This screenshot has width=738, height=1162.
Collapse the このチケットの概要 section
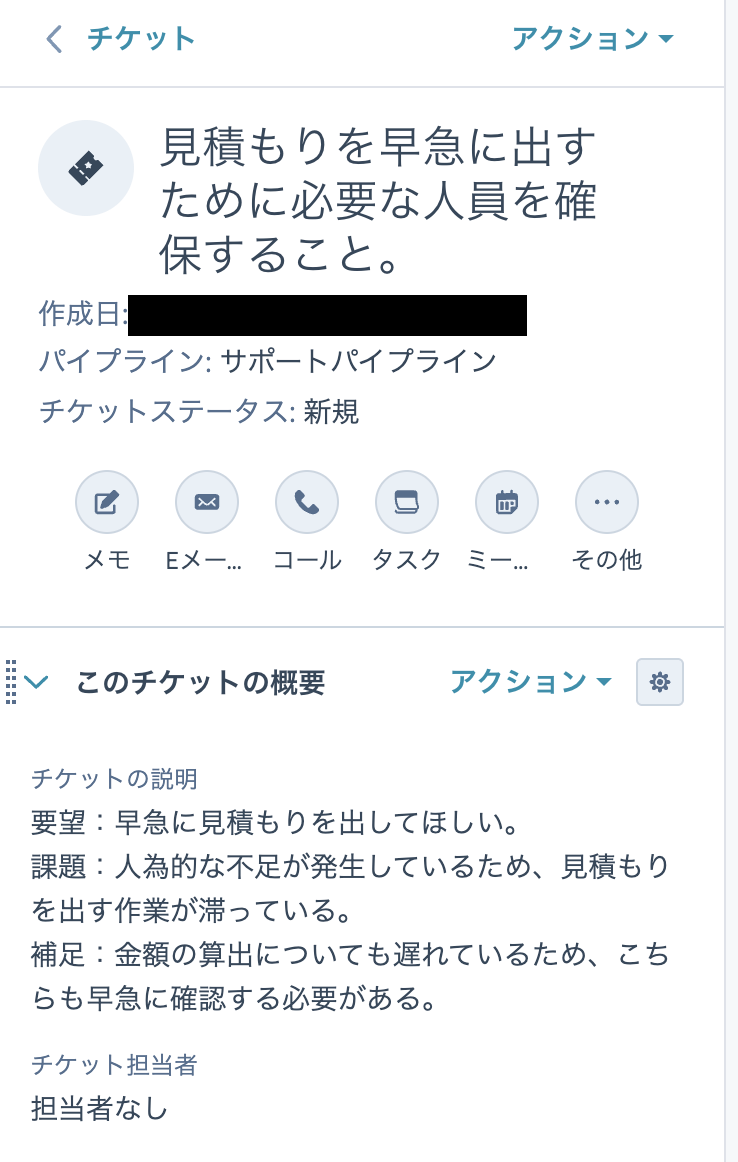point(37,682)
